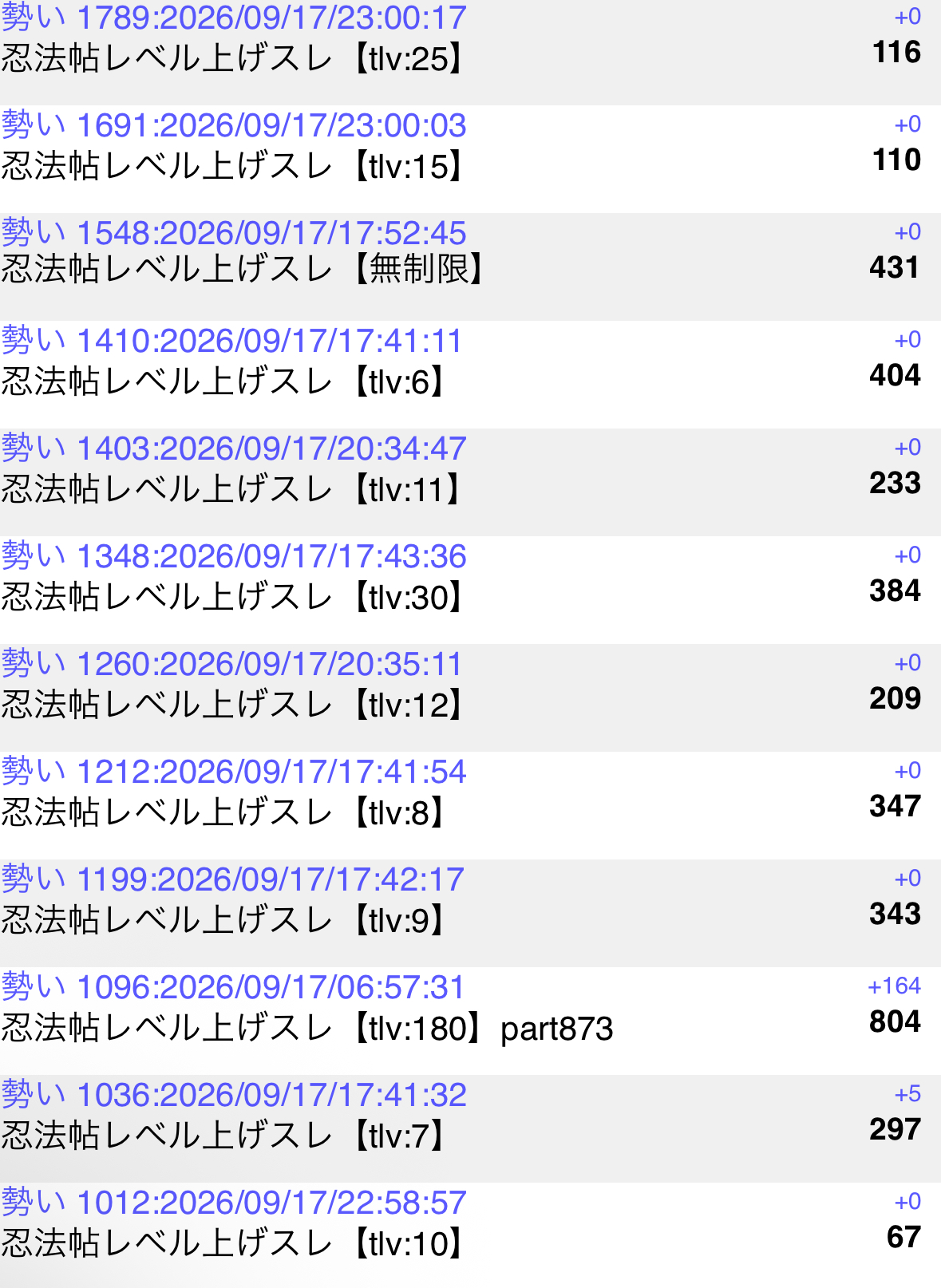This screenshot has width=941, height=1288.
Task: View the 【tlv:30】 thread
Action: (x=470, y=590)
